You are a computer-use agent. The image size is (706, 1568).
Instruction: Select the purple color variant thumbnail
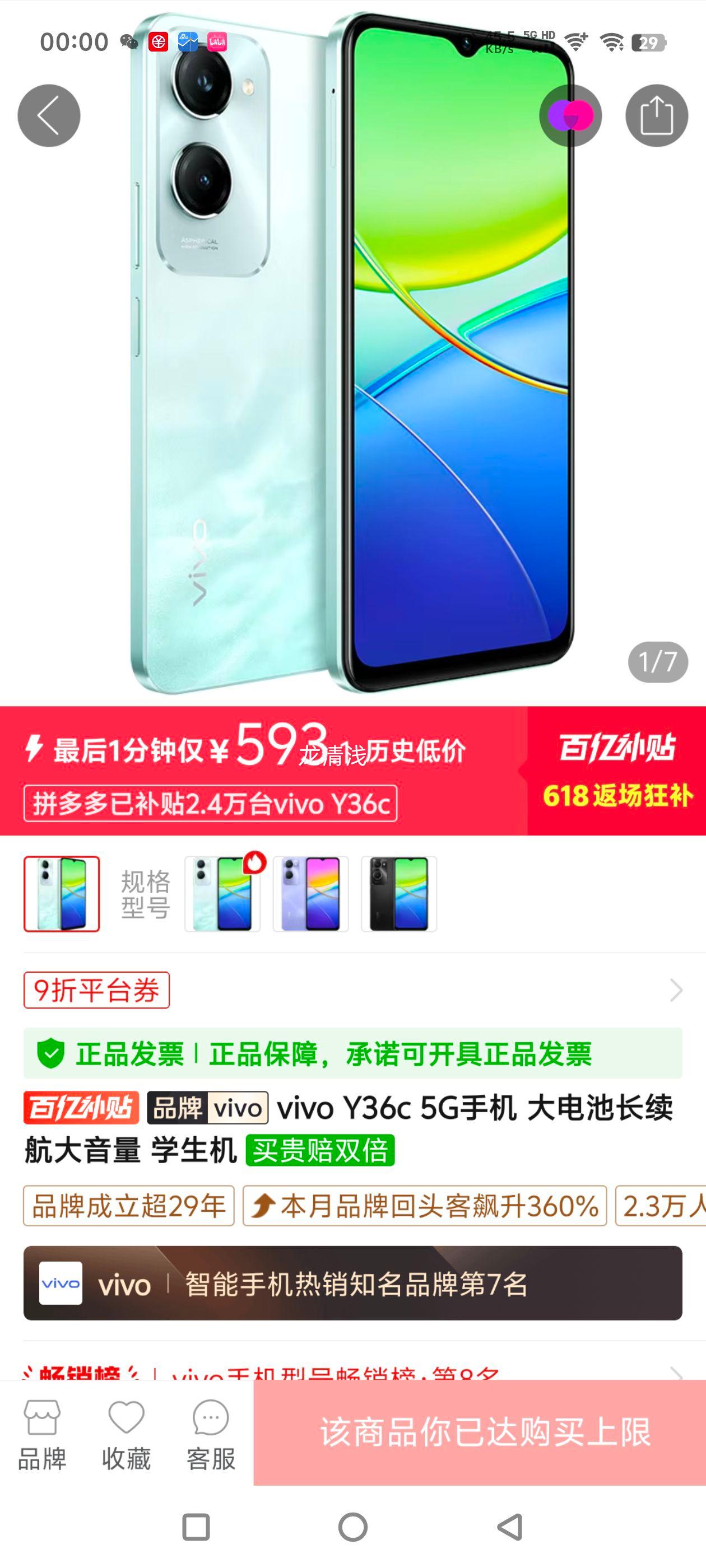(x=310, y=894)
